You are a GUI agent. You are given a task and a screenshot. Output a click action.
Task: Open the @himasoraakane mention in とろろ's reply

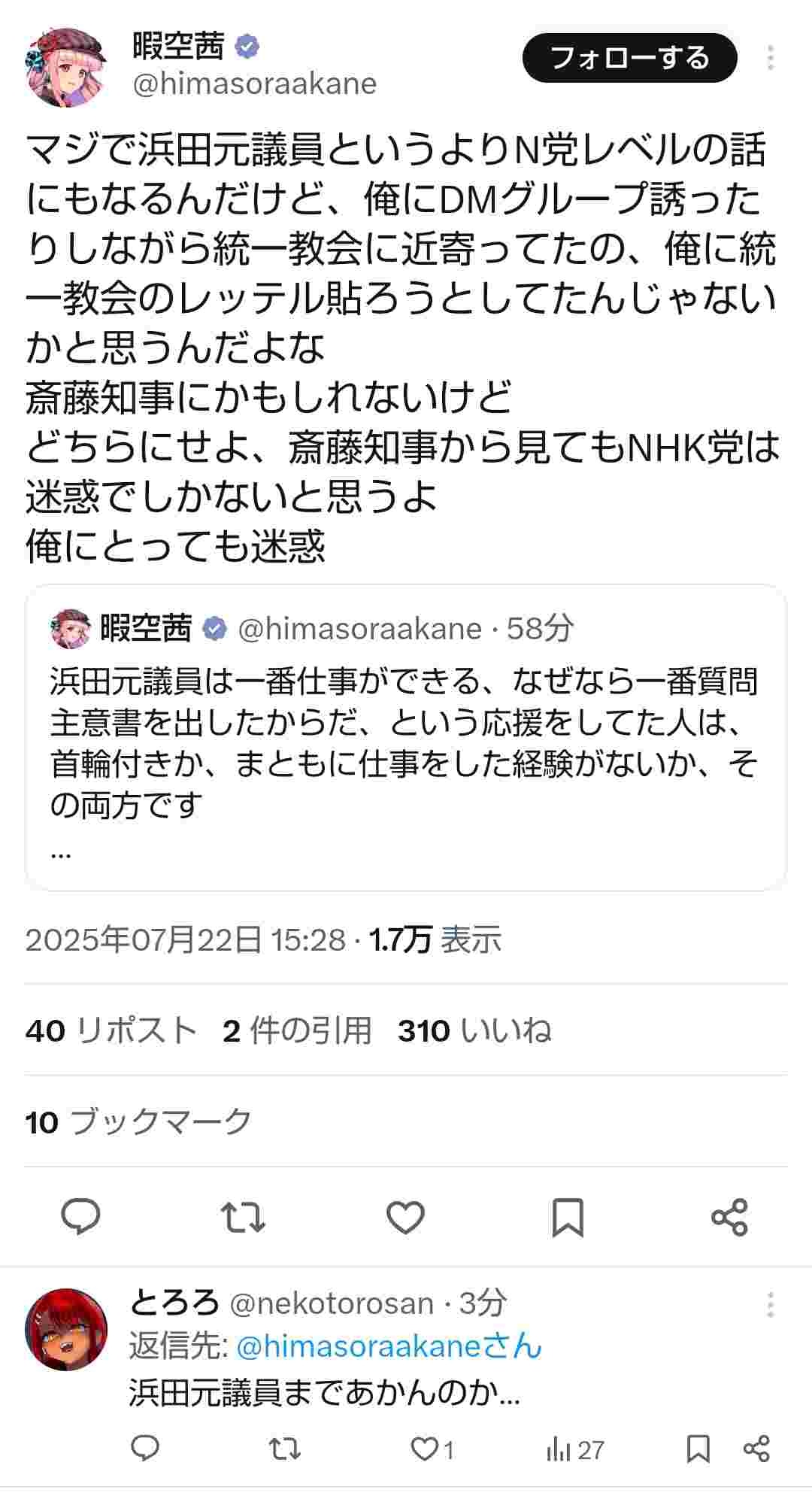(388, 1346)
